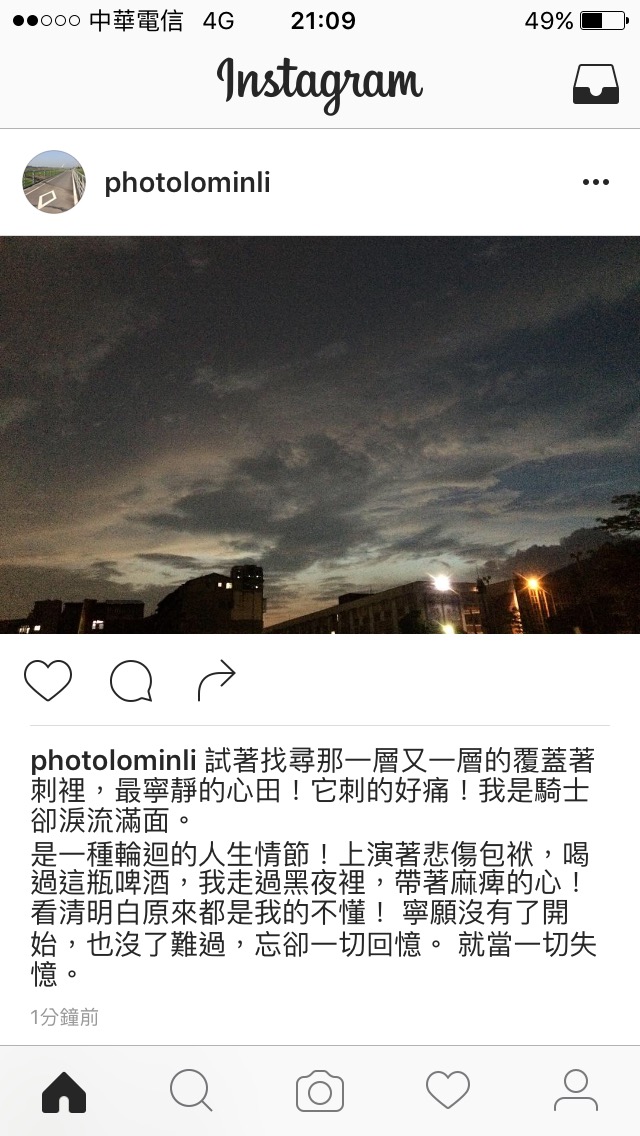The height and width of the screenshot is (1136, 640).
Task: Comment on photolominli's post
Action: (131, 681)
